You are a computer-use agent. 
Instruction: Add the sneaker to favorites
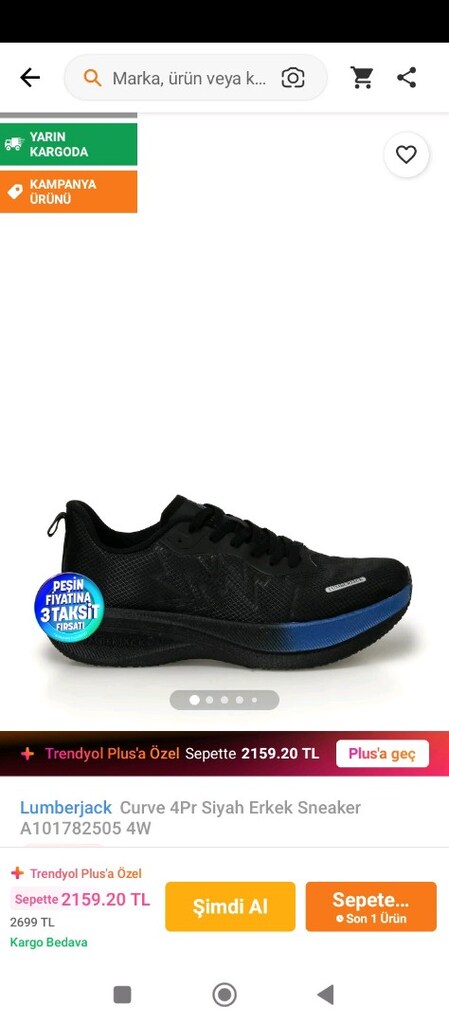pyautogui.click(x=406, y=155)
